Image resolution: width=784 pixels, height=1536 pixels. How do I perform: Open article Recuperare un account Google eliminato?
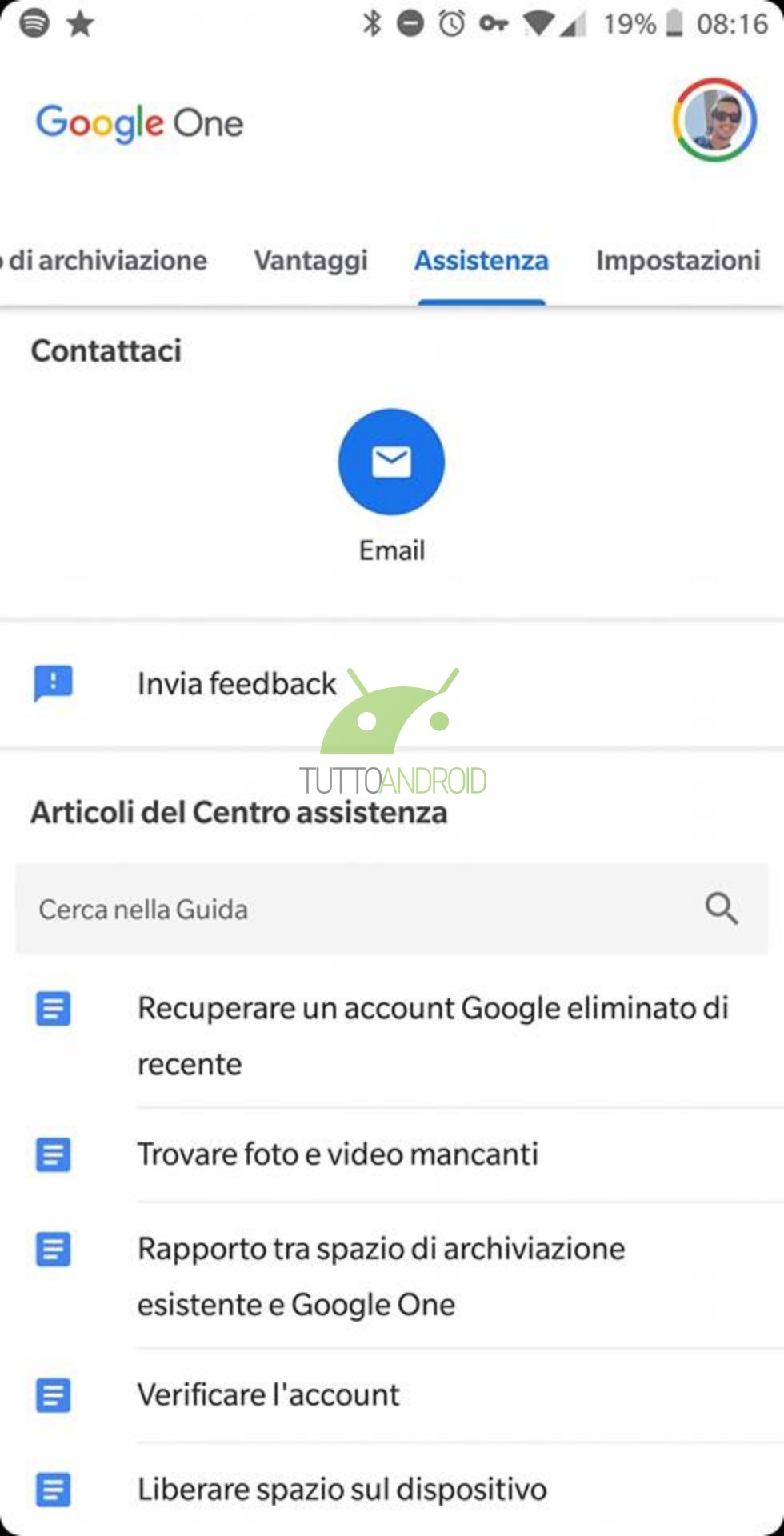click(432, 1035)
